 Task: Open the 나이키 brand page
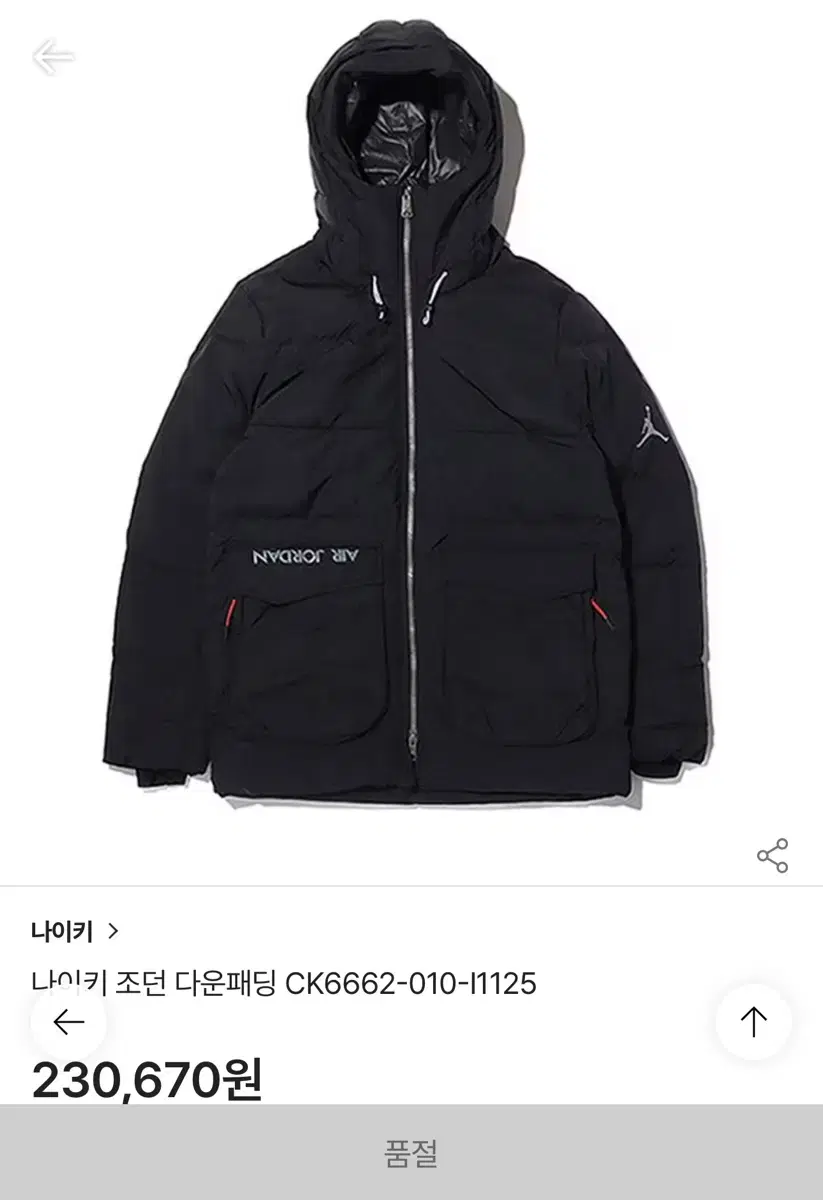click(x=75, y=932)
